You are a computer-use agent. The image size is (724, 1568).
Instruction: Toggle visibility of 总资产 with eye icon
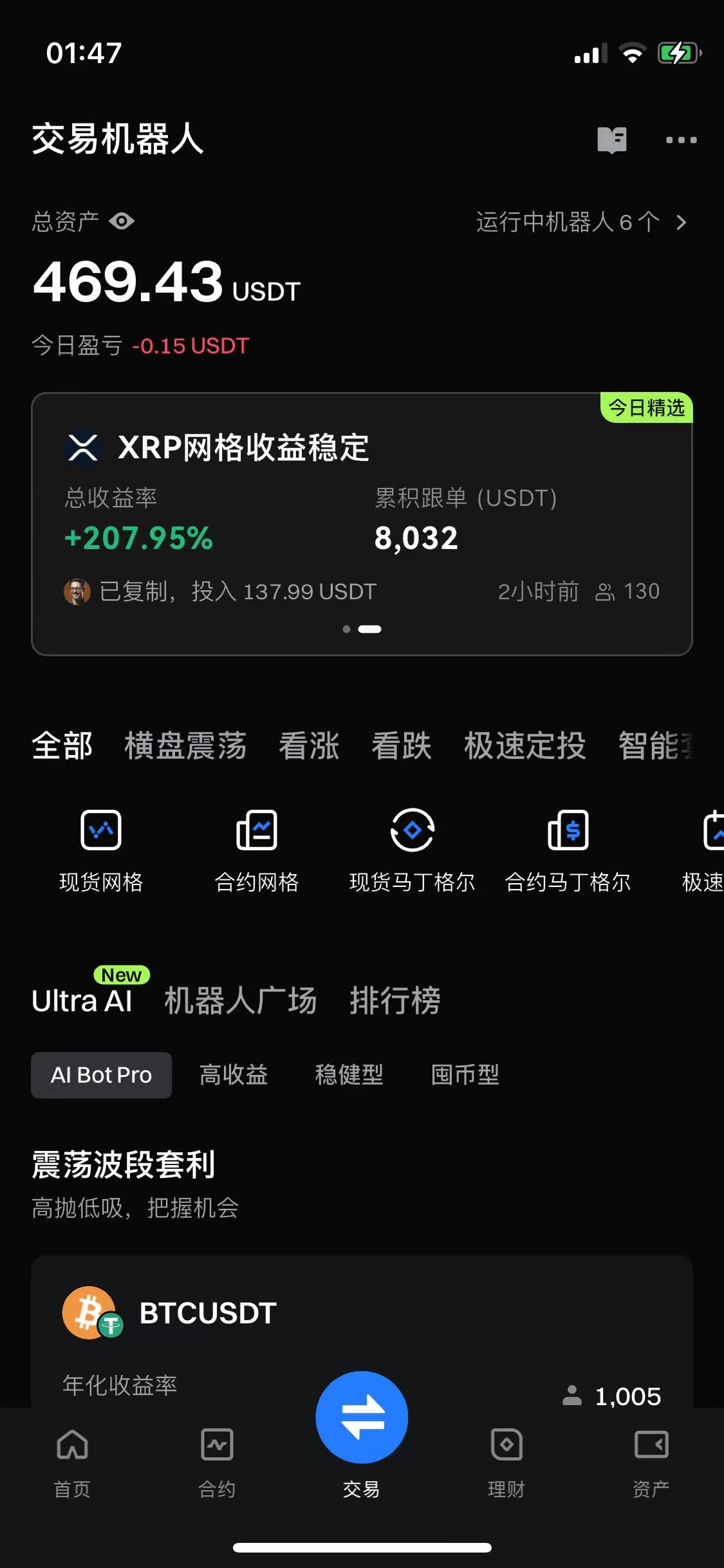coord(121,221)
